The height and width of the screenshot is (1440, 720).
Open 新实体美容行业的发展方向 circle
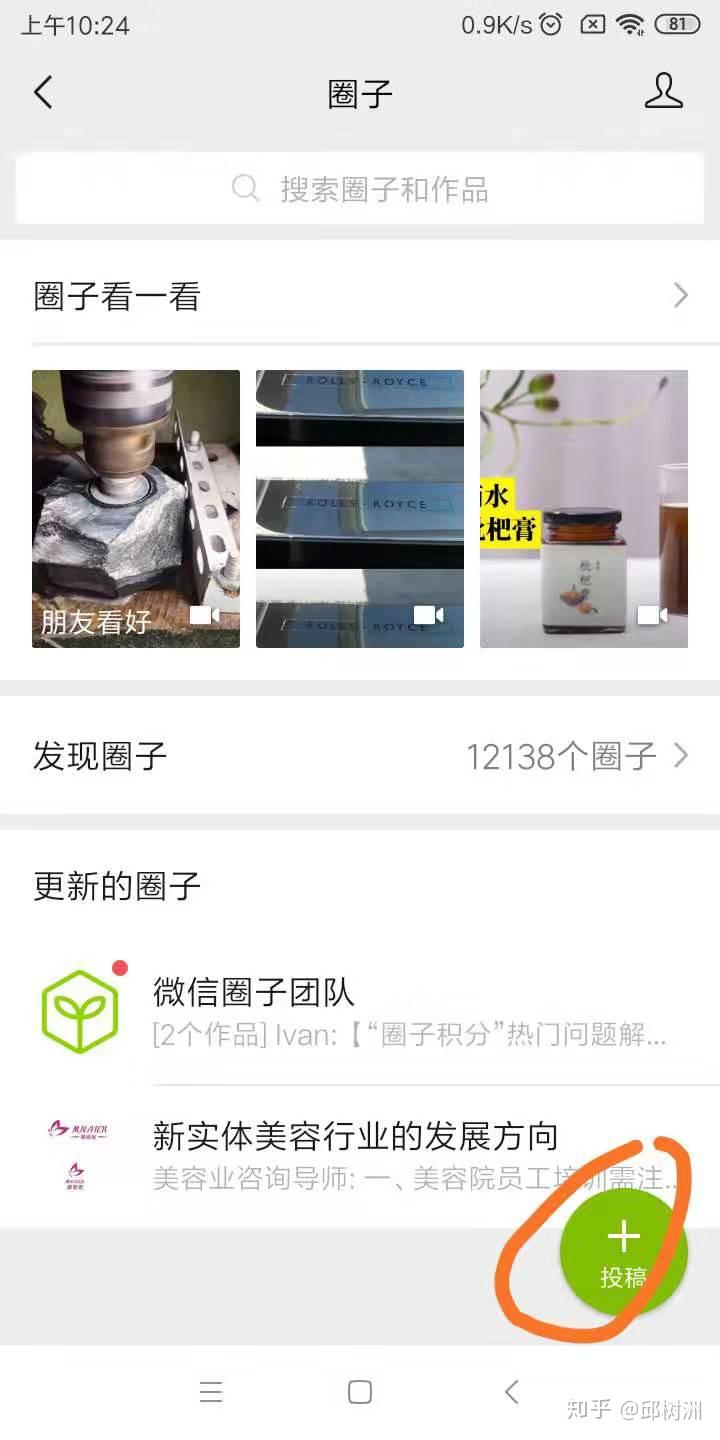coord(340,1155)
